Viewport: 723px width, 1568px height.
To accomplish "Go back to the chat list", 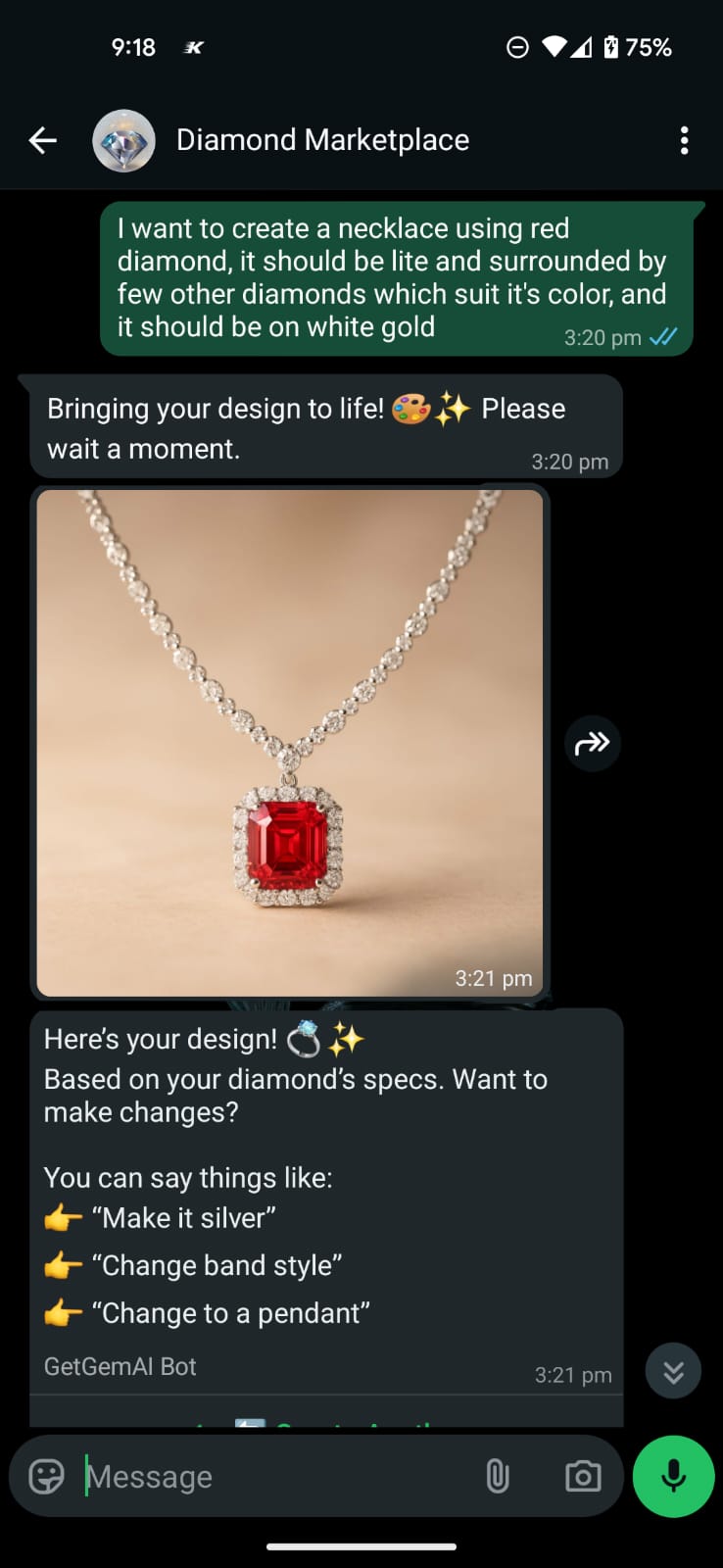I will [42, 141].
